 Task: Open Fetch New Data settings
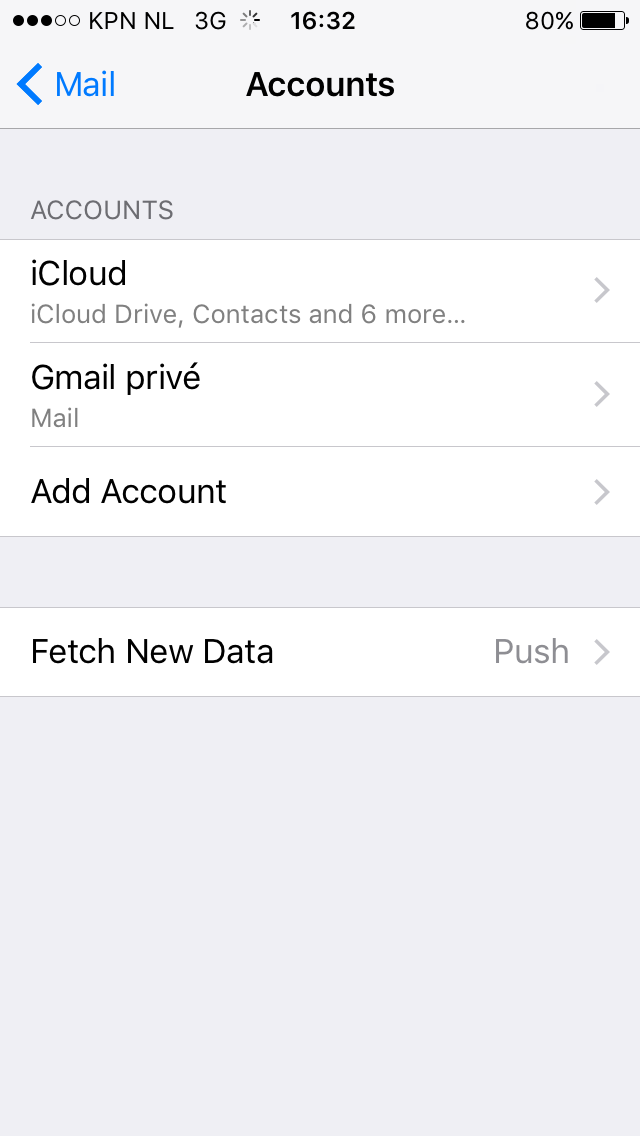320,652
